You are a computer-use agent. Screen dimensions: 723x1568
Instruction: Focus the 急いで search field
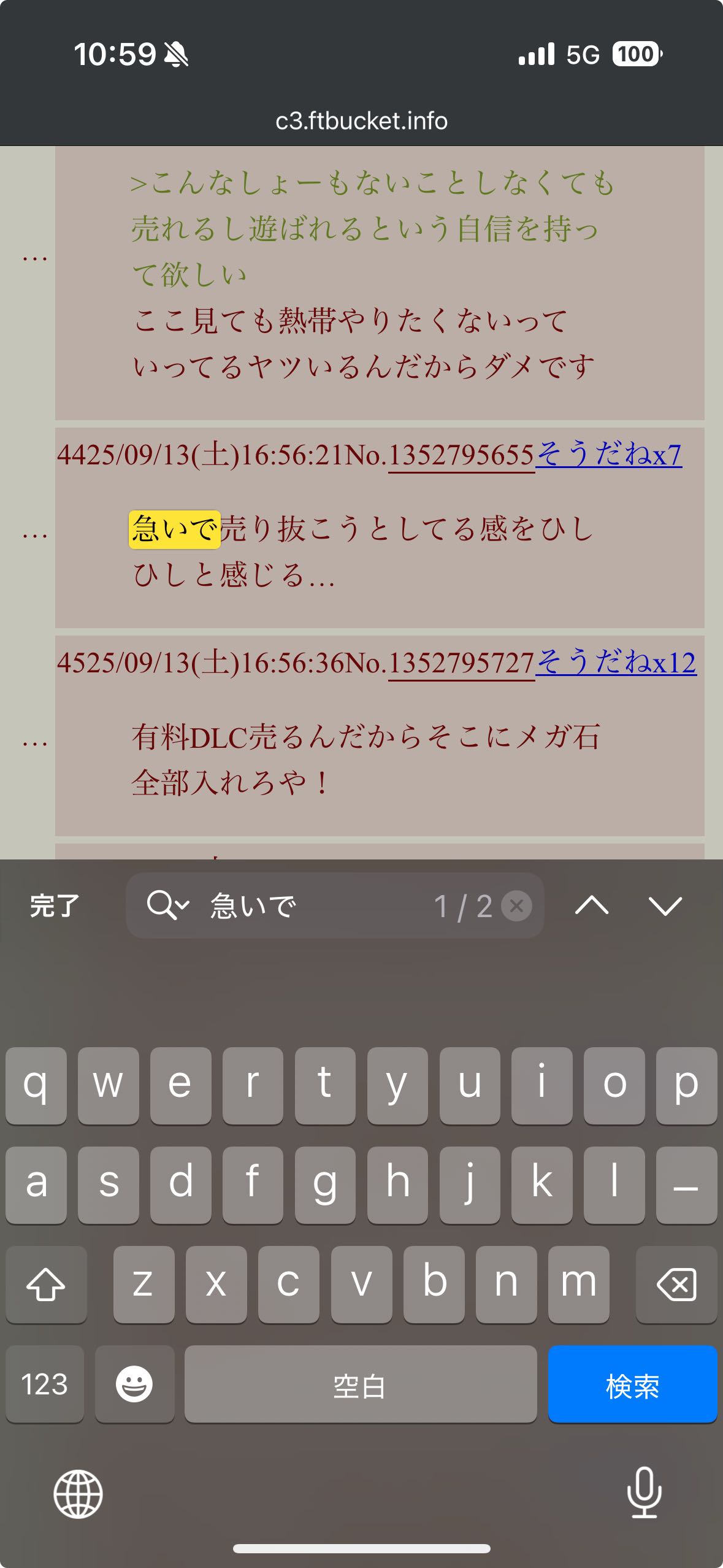point(335,905)
